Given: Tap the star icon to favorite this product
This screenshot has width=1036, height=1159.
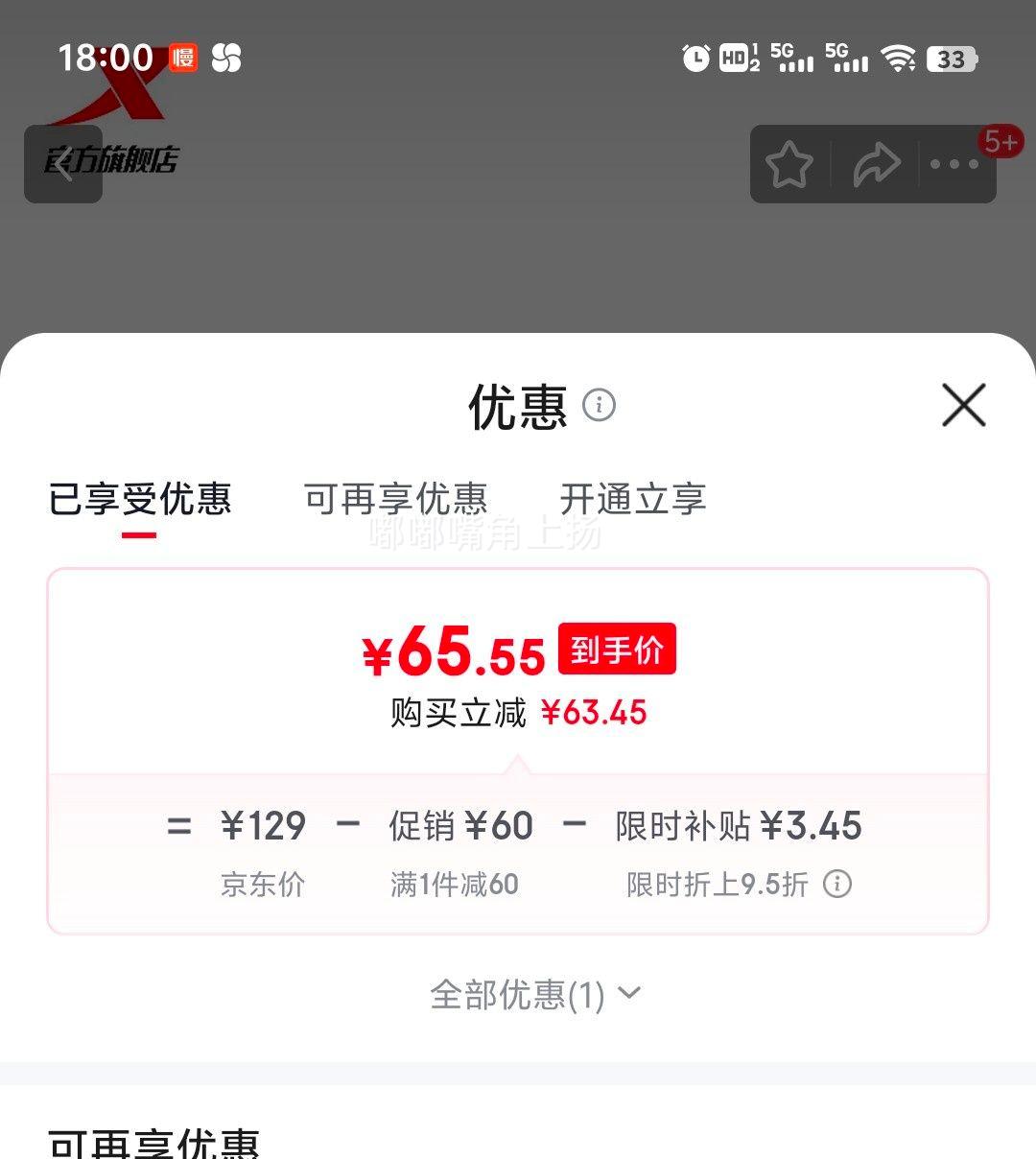Looking at the screenshot, I should [x=789, y=165].
